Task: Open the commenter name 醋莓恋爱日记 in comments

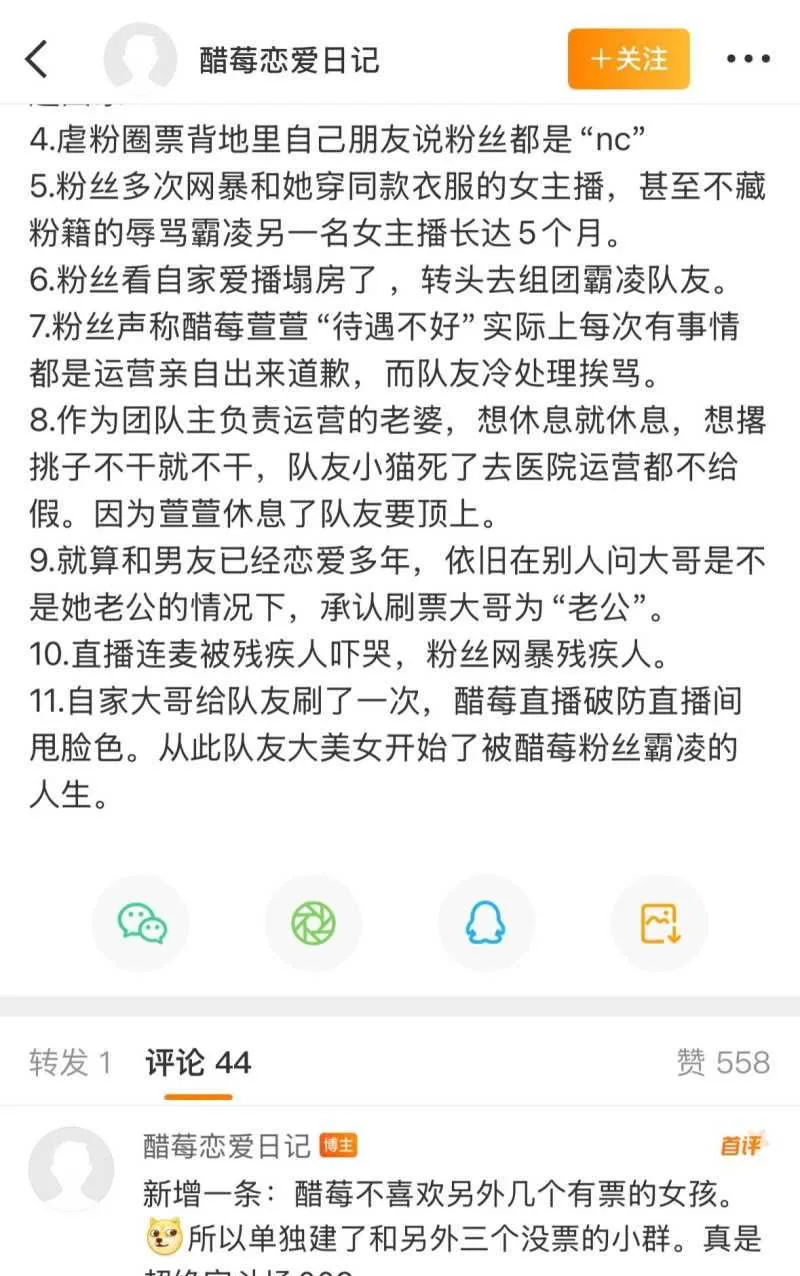Action: pyautogui.click(x=227, y=1145)
